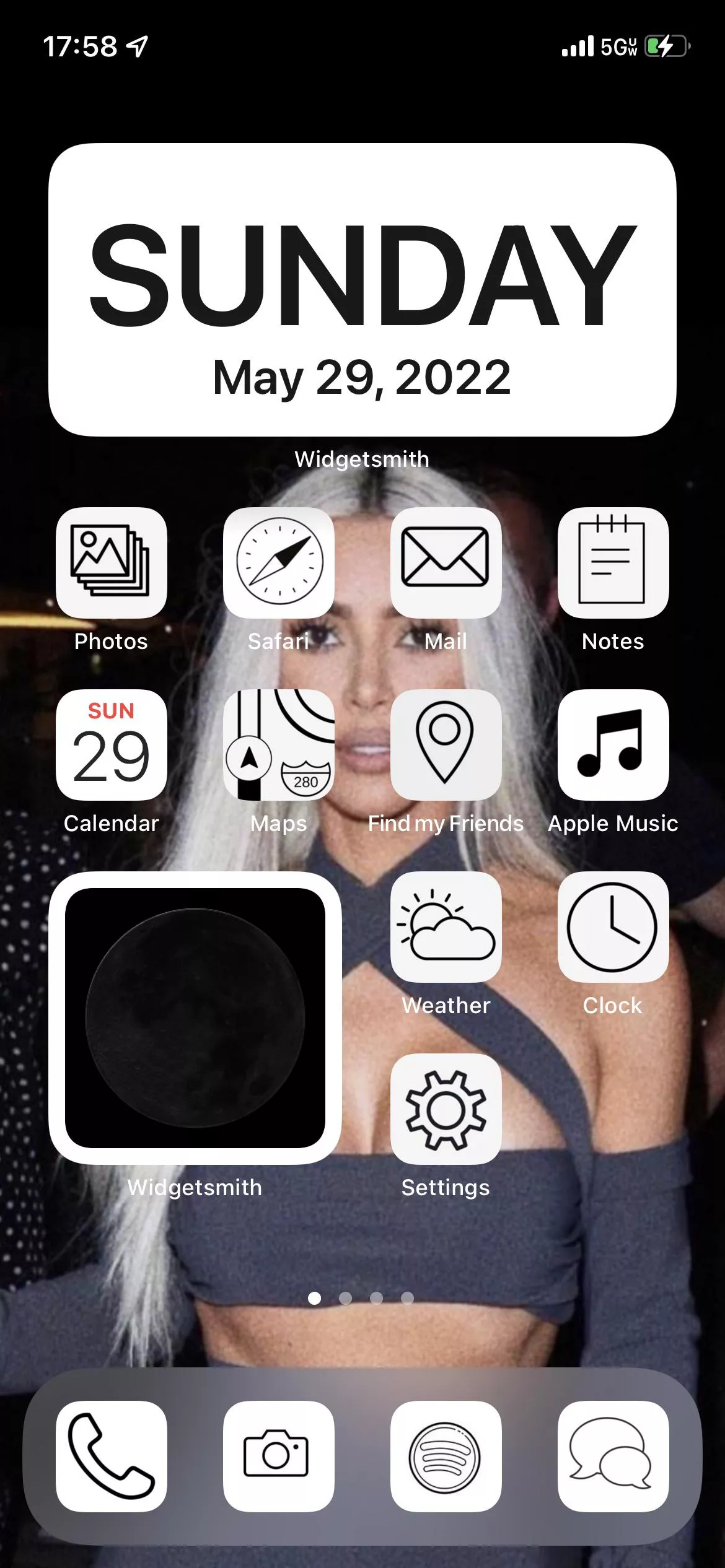Open the Phone app in the dock
Image resolution: width=725 pixels, height=1568 pixels.
(x=112, y=1456)
